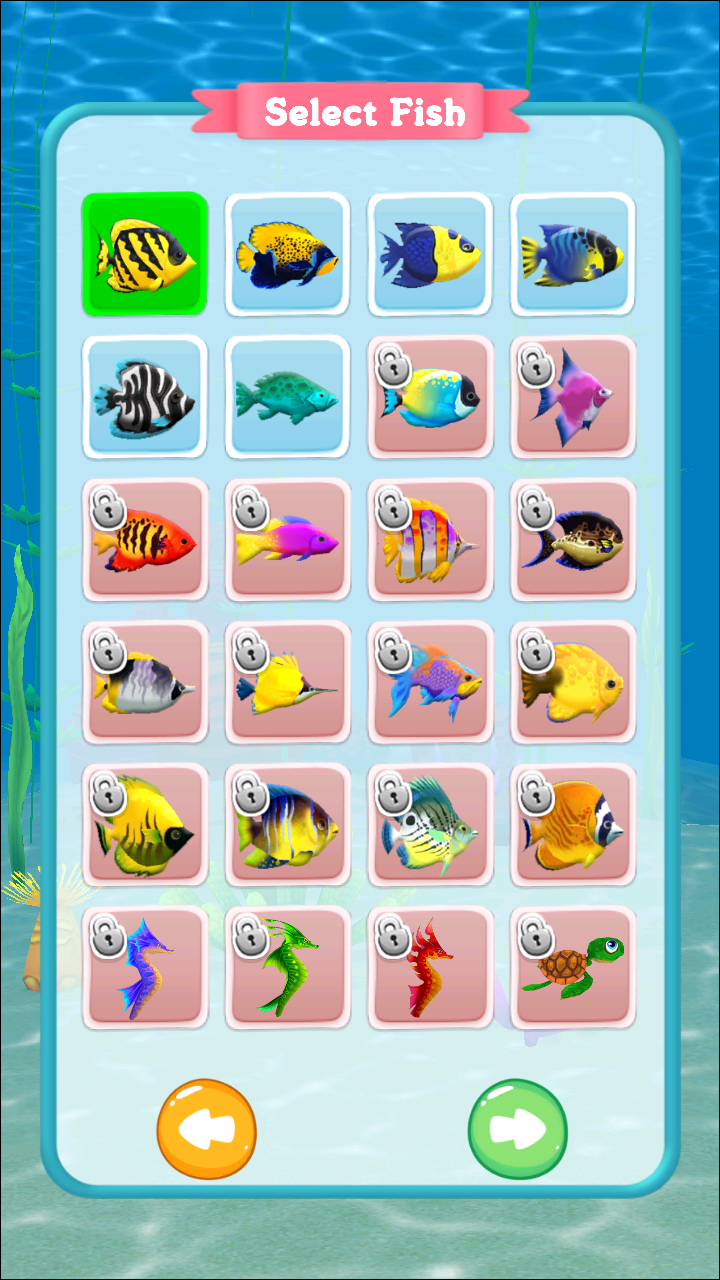Choose the locked blue-purple seahorse tile

pos(145,967)
